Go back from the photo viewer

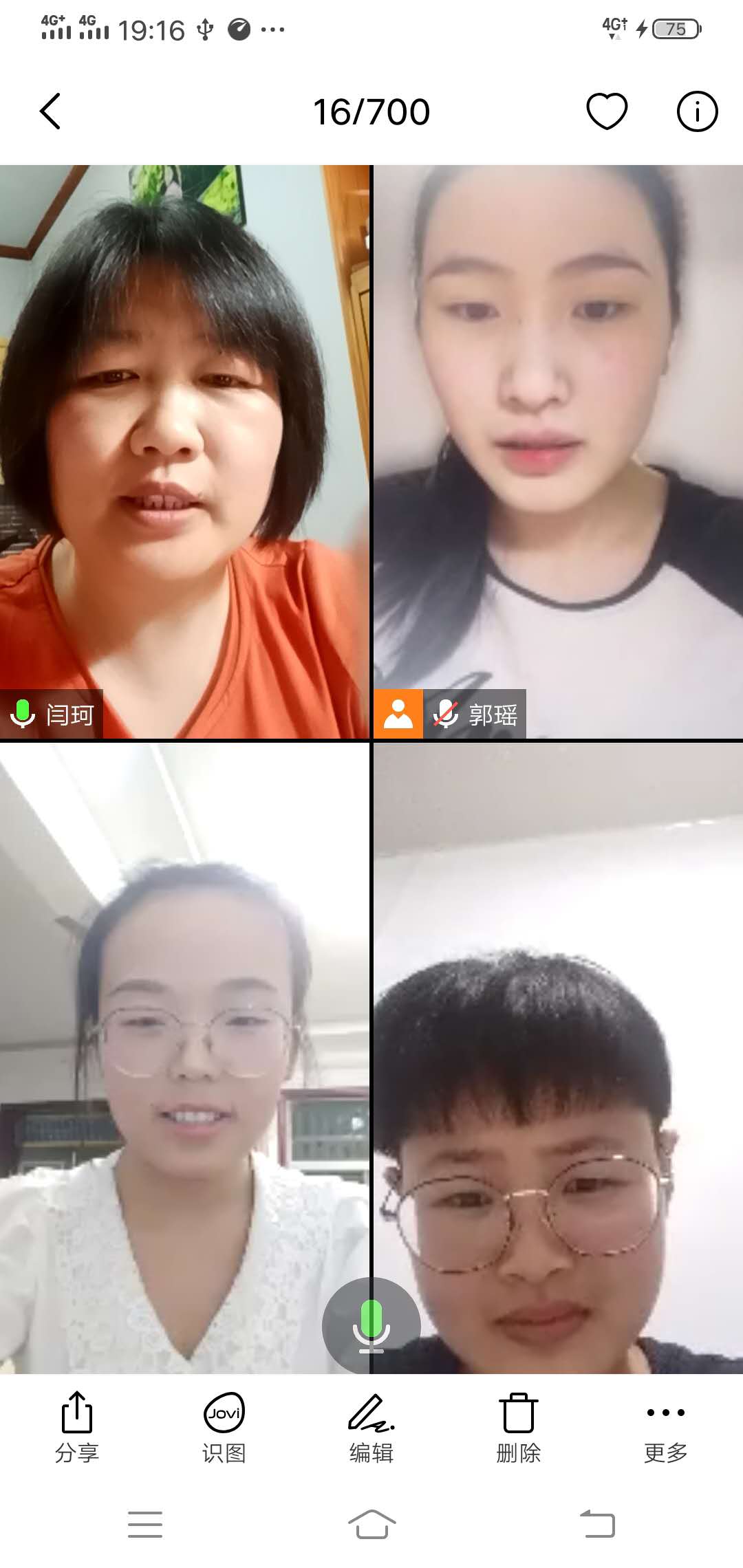tap(50, 111)
